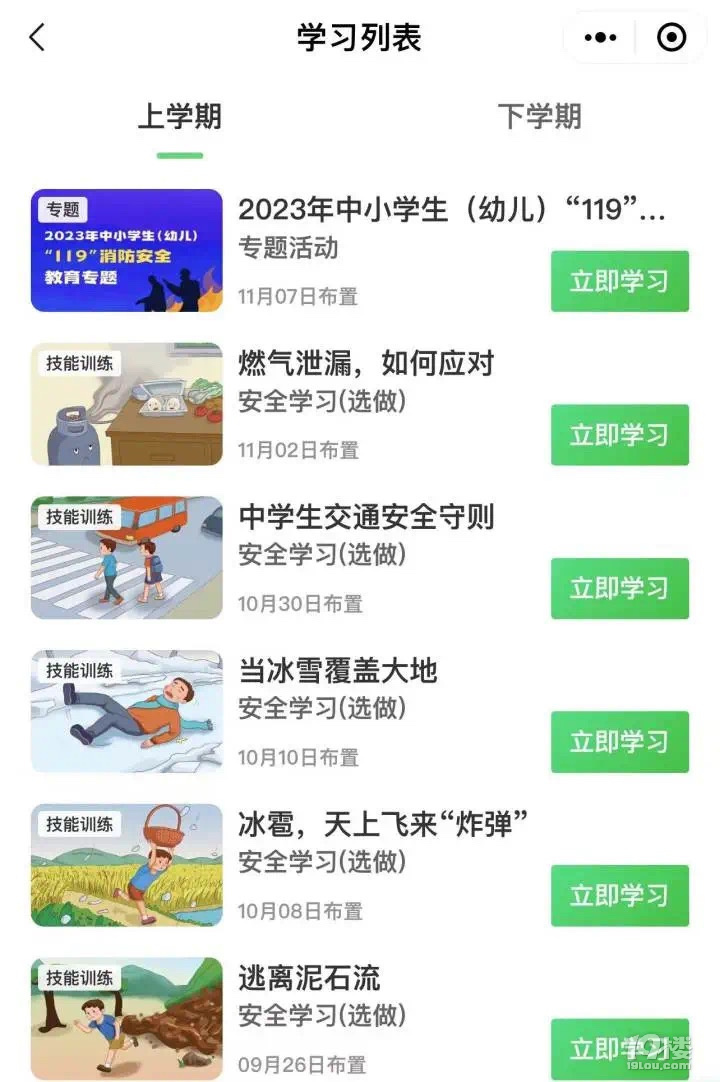Tap 立即学习 for 中学生交通安全守则
The image size is (720, 1082).
[x=619, y=588]
